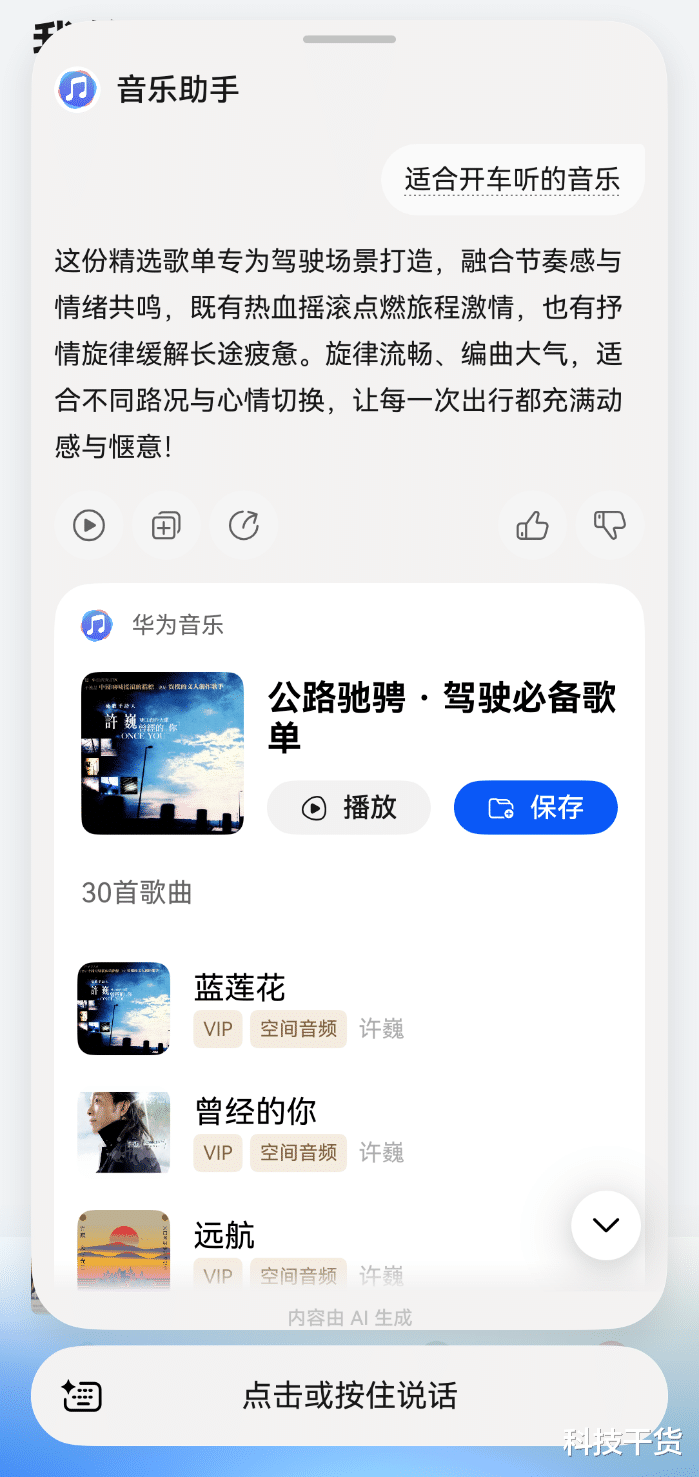Open the keyboard input icon
The width and height of the screenshot is (699, 1477).
(83, 1395)
